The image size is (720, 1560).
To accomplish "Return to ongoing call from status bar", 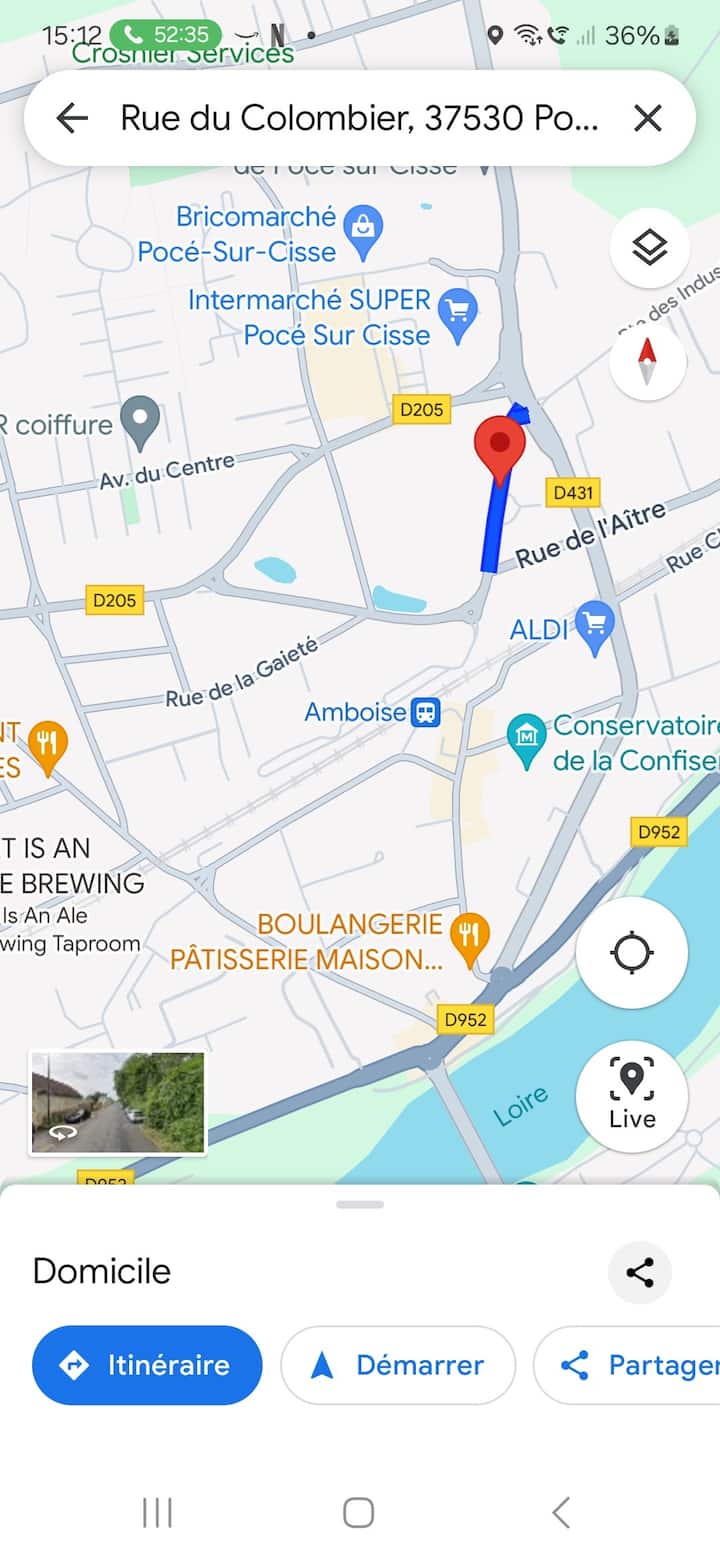I will click(x=165, y=36).
